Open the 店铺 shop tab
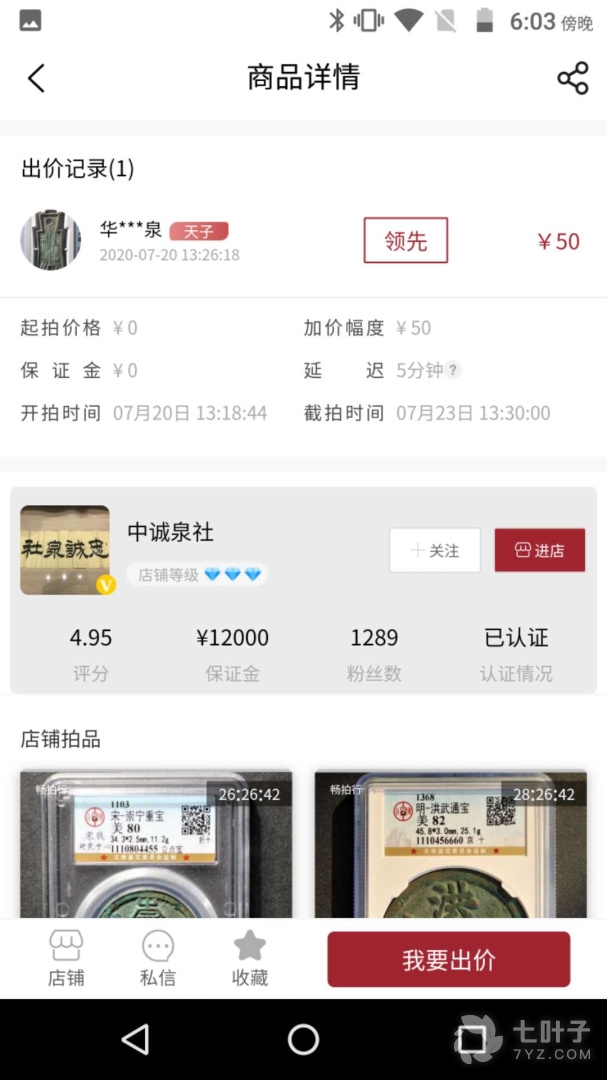 click(66, 958)
